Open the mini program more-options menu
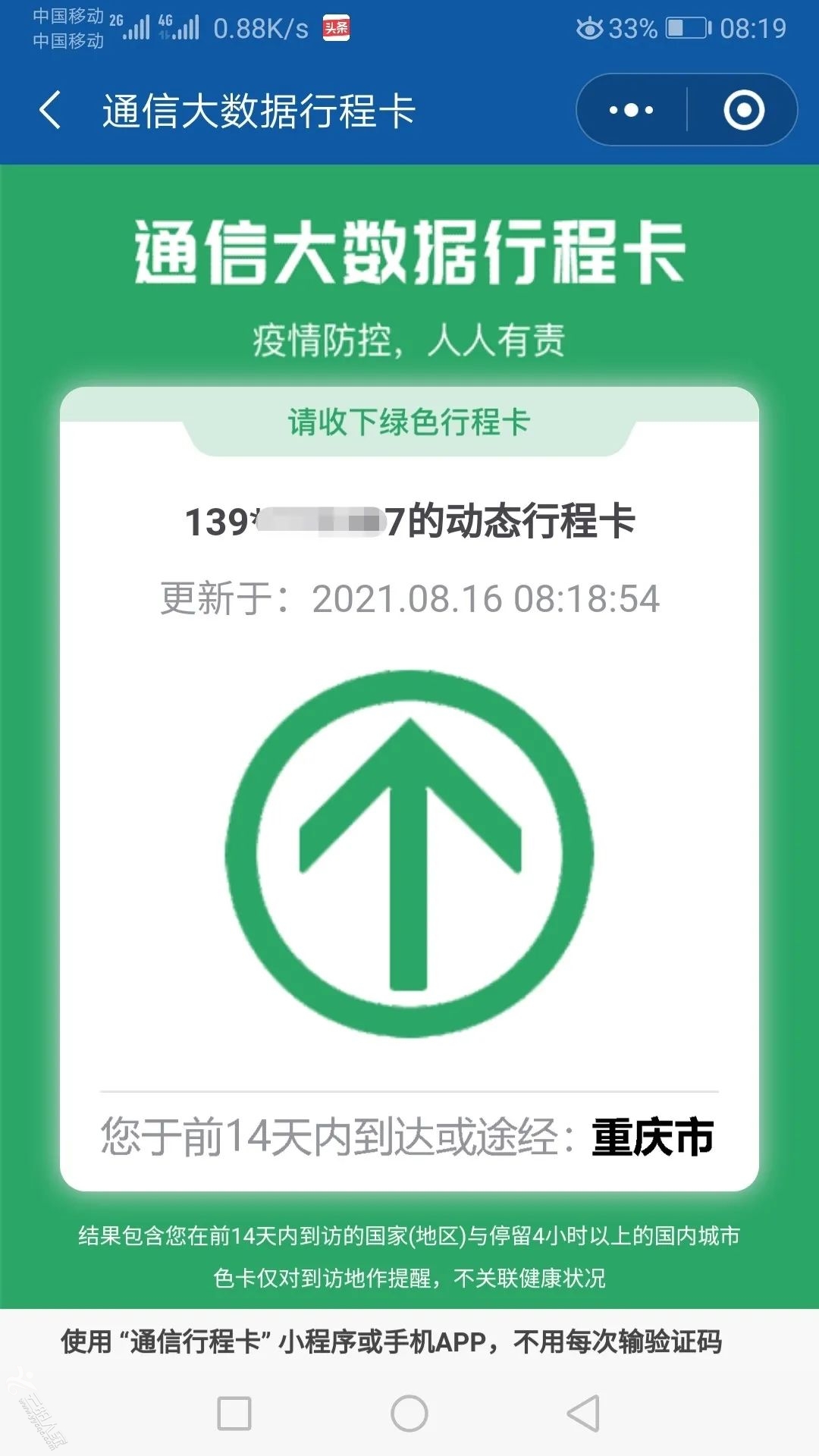 pyautogui.click(x=631, y=110)
